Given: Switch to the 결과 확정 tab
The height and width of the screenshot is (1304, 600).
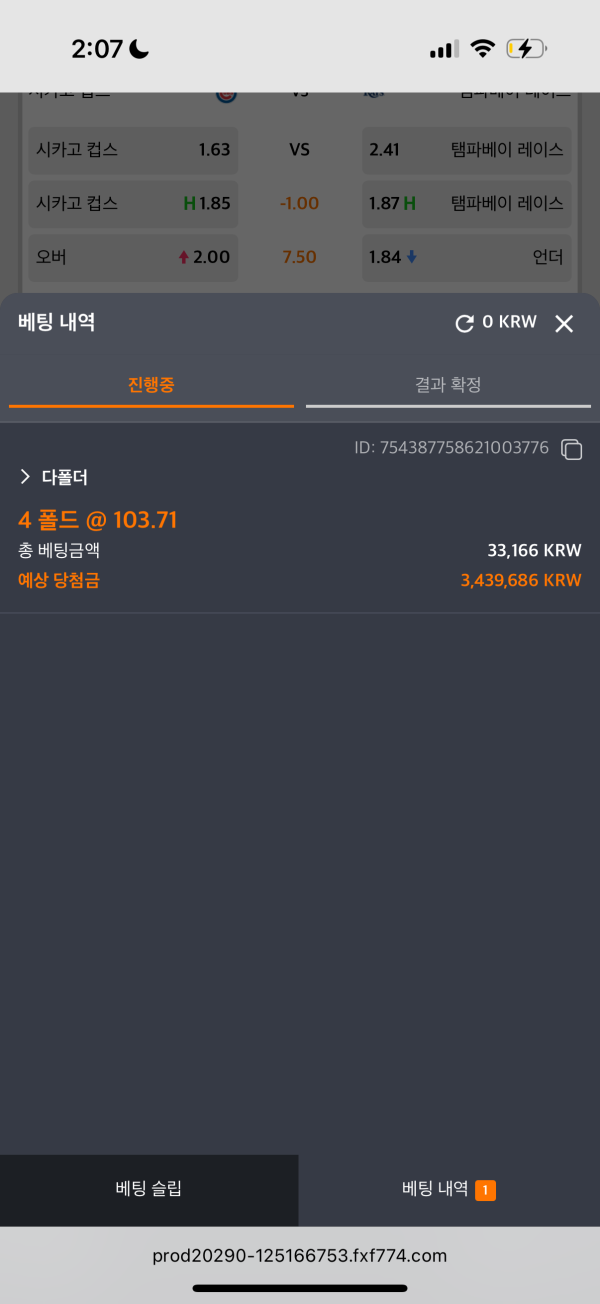Looking at the screenshot, I should coord(448,385).
